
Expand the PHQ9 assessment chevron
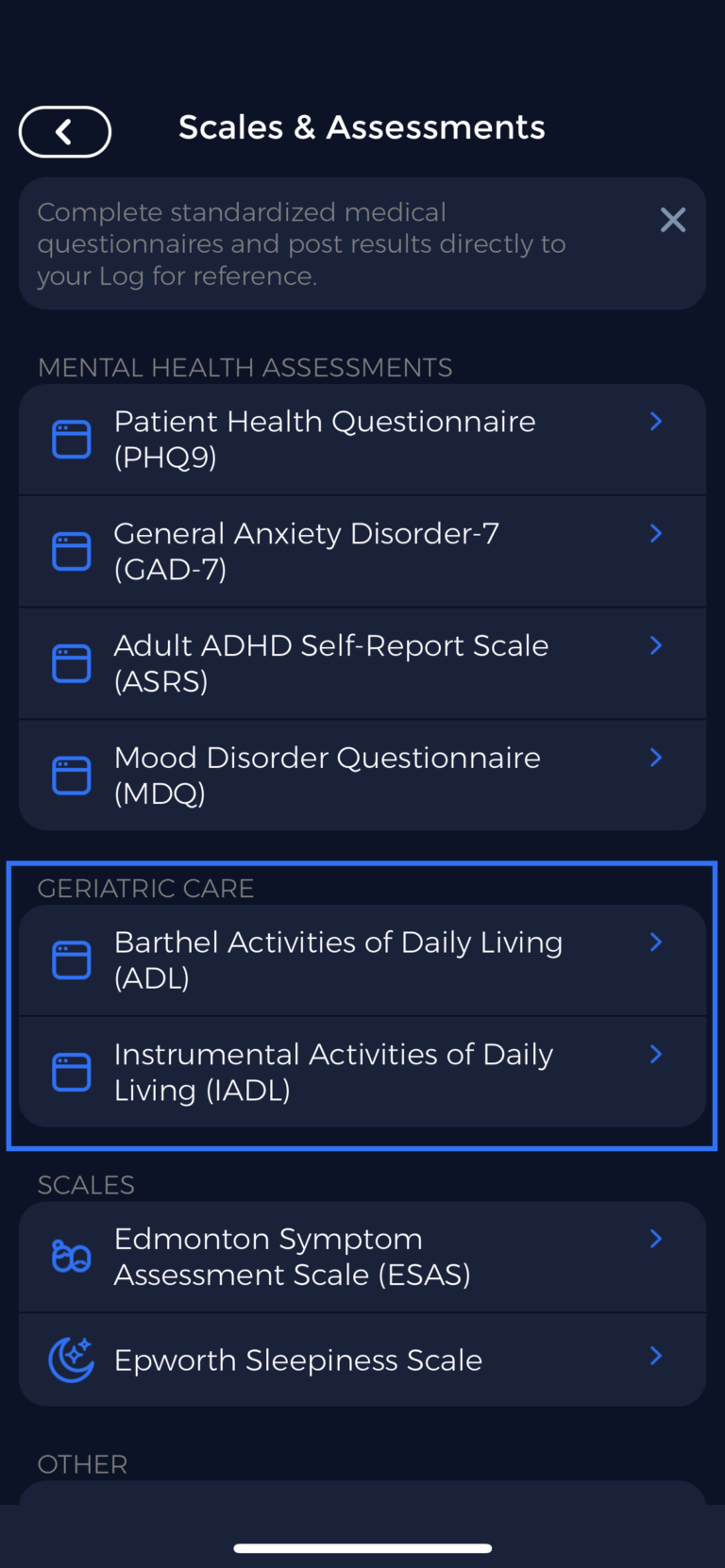pos(655,422)
